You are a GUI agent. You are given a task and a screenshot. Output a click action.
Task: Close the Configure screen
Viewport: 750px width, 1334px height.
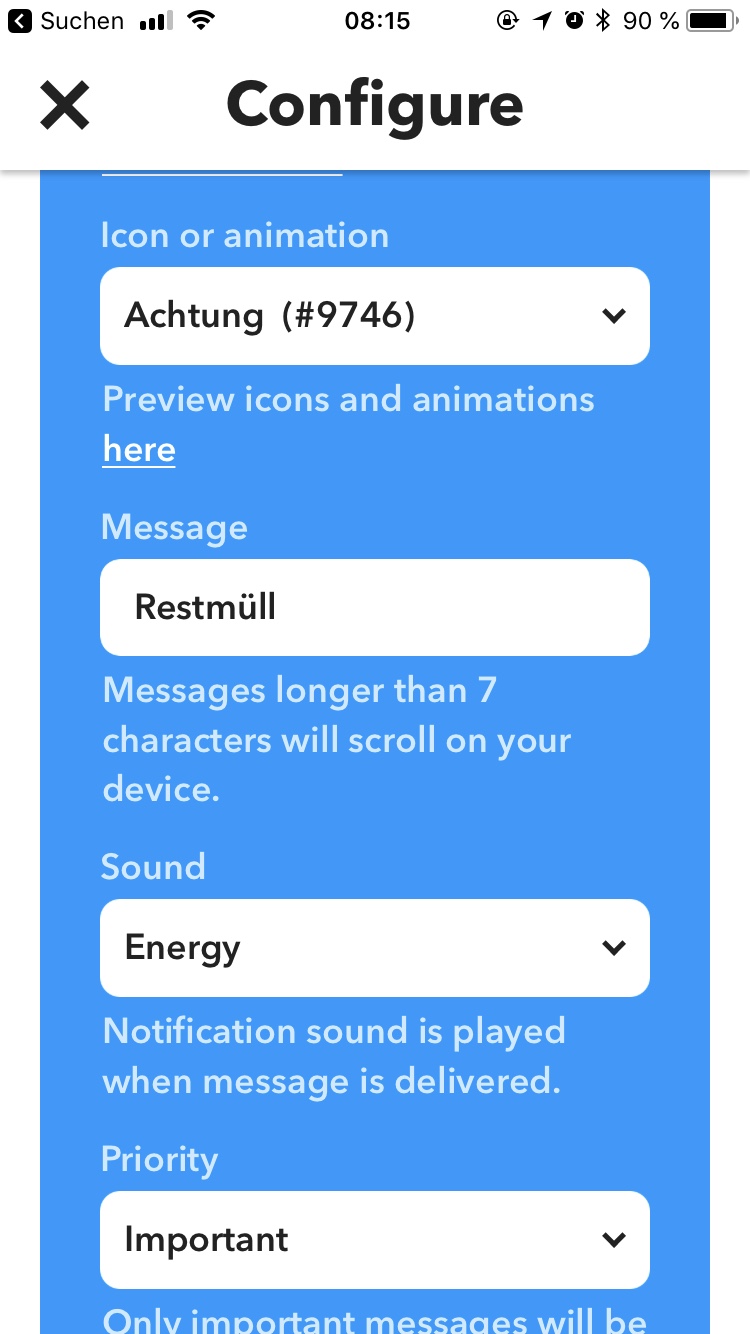pos(65,105)
